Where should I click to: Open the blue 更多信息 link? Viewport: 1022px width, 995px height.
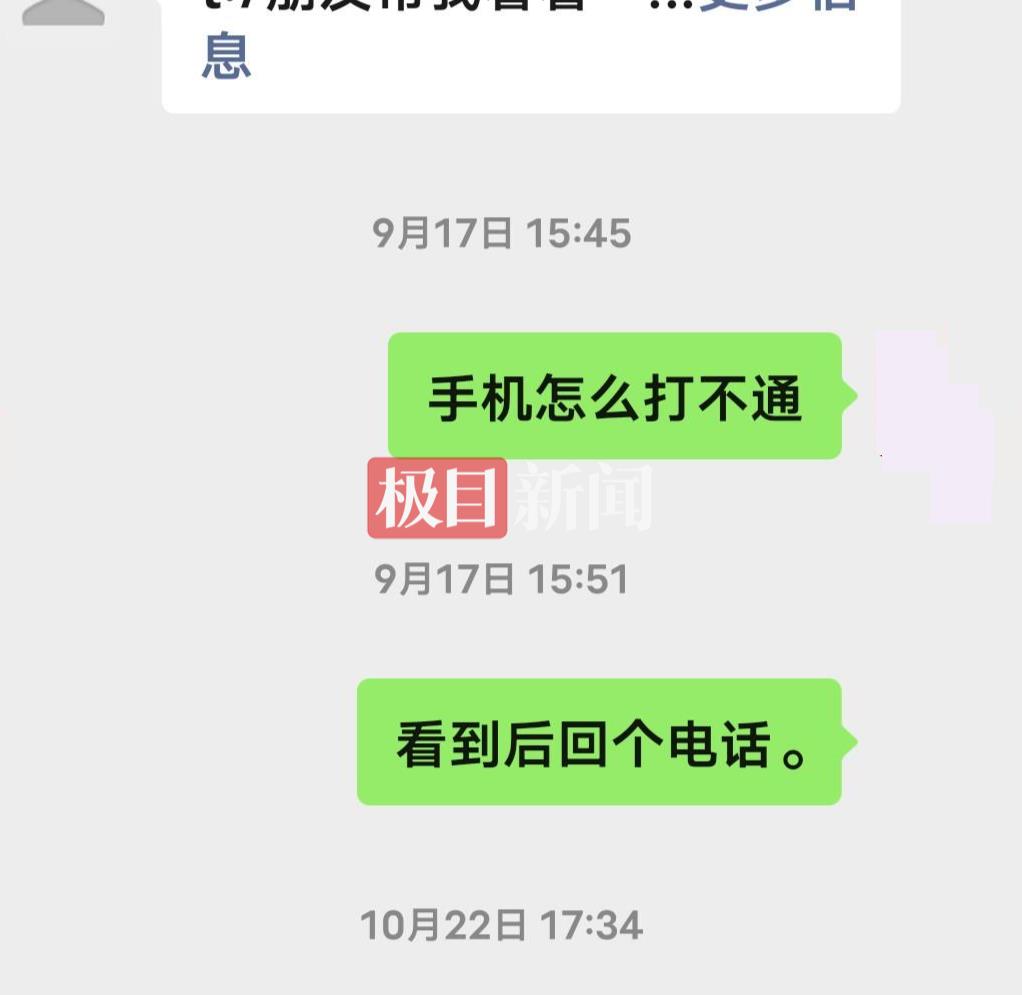tap(226, 55)
